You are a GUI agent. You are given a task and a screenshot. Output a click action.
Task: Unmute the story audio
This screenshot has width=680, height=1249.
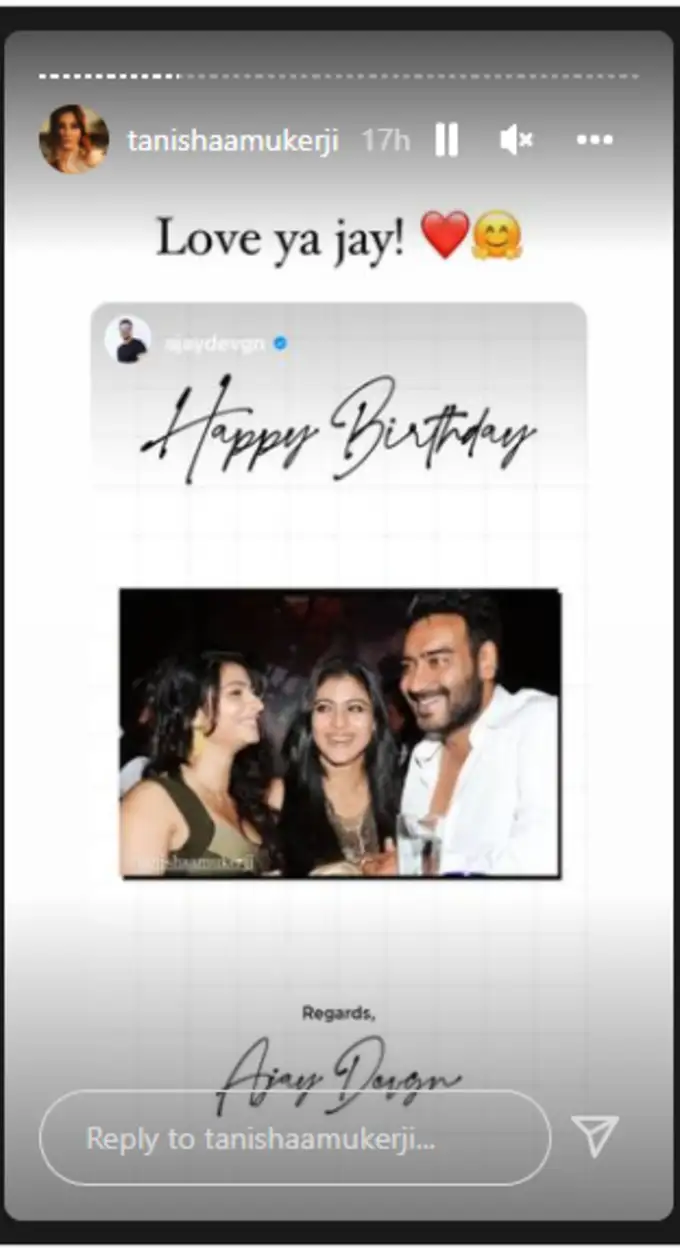tap(516, 141)
